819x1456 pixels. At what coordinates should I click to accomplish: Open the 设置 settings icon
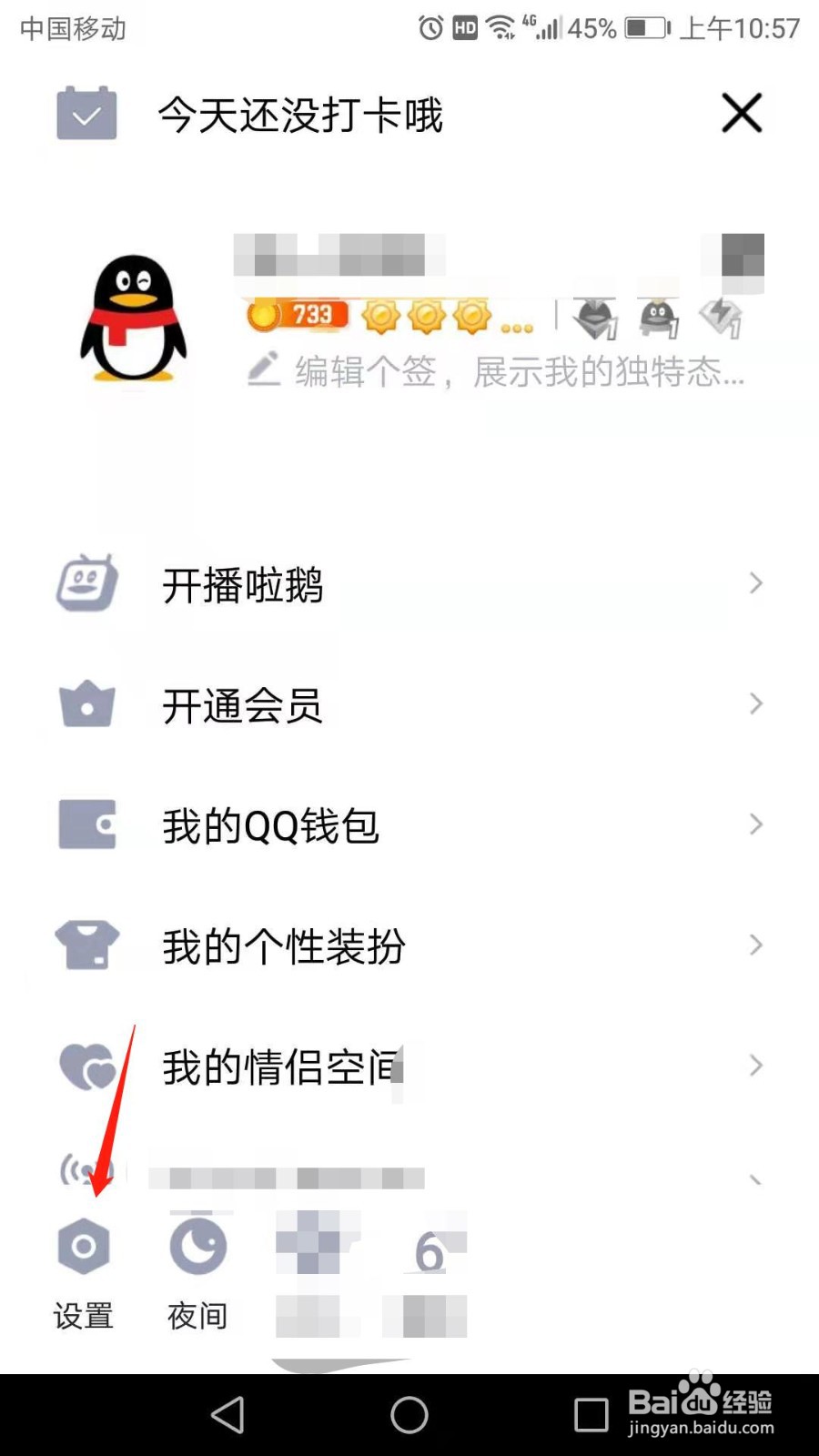pyautogui.click(x=84, y=1247)
